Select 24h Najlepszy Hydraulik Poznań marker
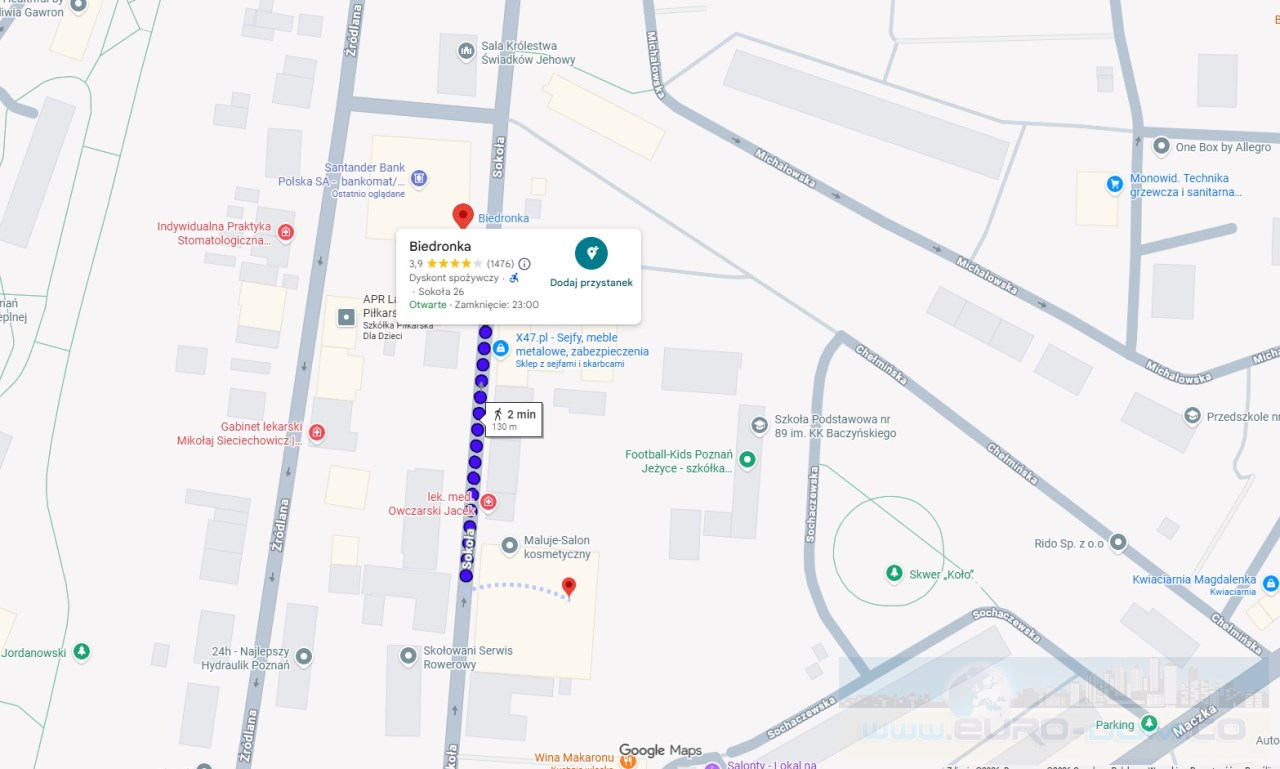This screenshot has width=1280, height=769. coord(303,656)
